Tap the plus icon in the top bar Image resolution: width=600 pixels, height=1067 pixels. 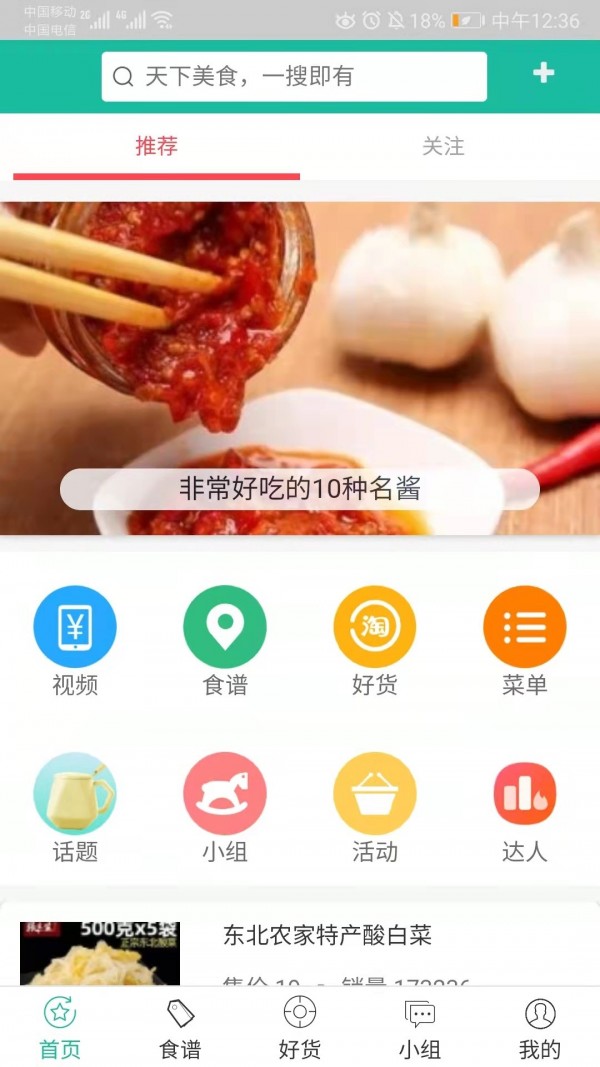pyautogui.click(x=543, y=73)
